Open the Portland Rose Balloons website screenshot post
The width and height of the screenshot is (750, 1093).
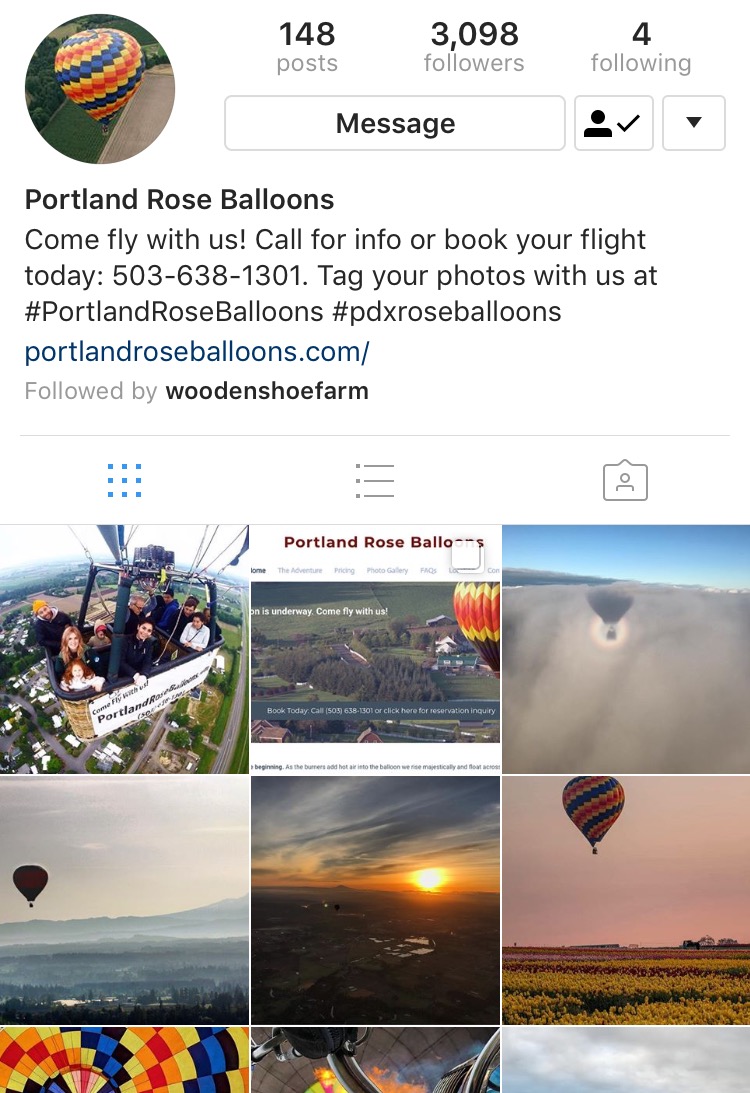coord(375,649)
